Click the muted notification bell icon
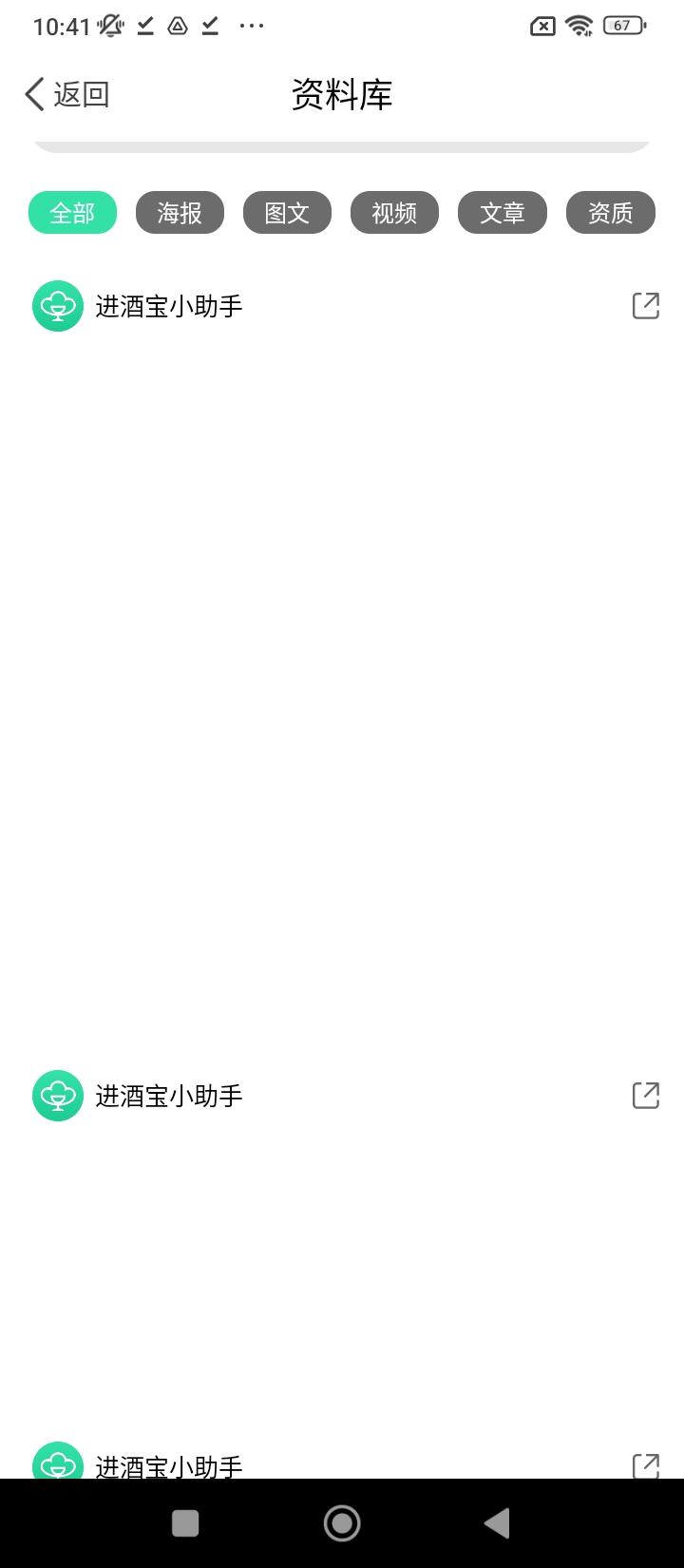 (109, 26)
